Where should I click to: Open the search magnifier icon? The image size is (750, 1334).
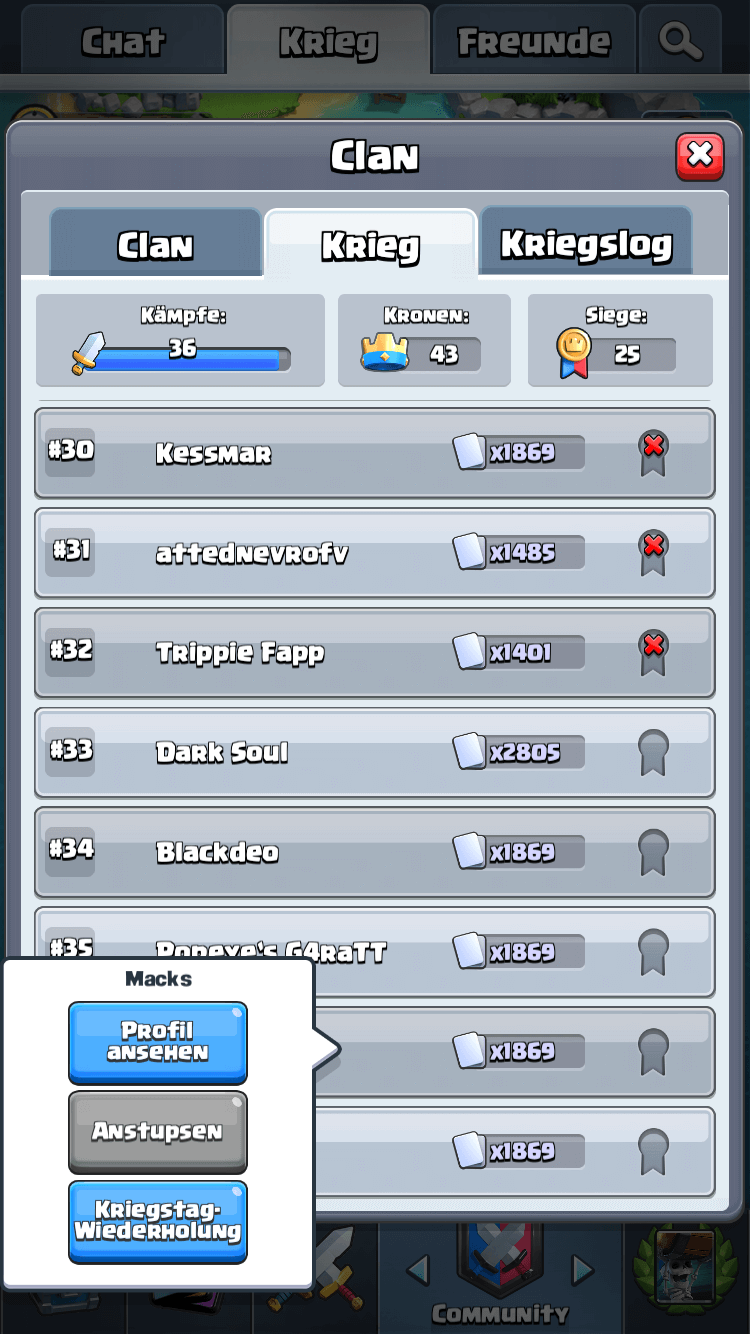tap(681, 41)
